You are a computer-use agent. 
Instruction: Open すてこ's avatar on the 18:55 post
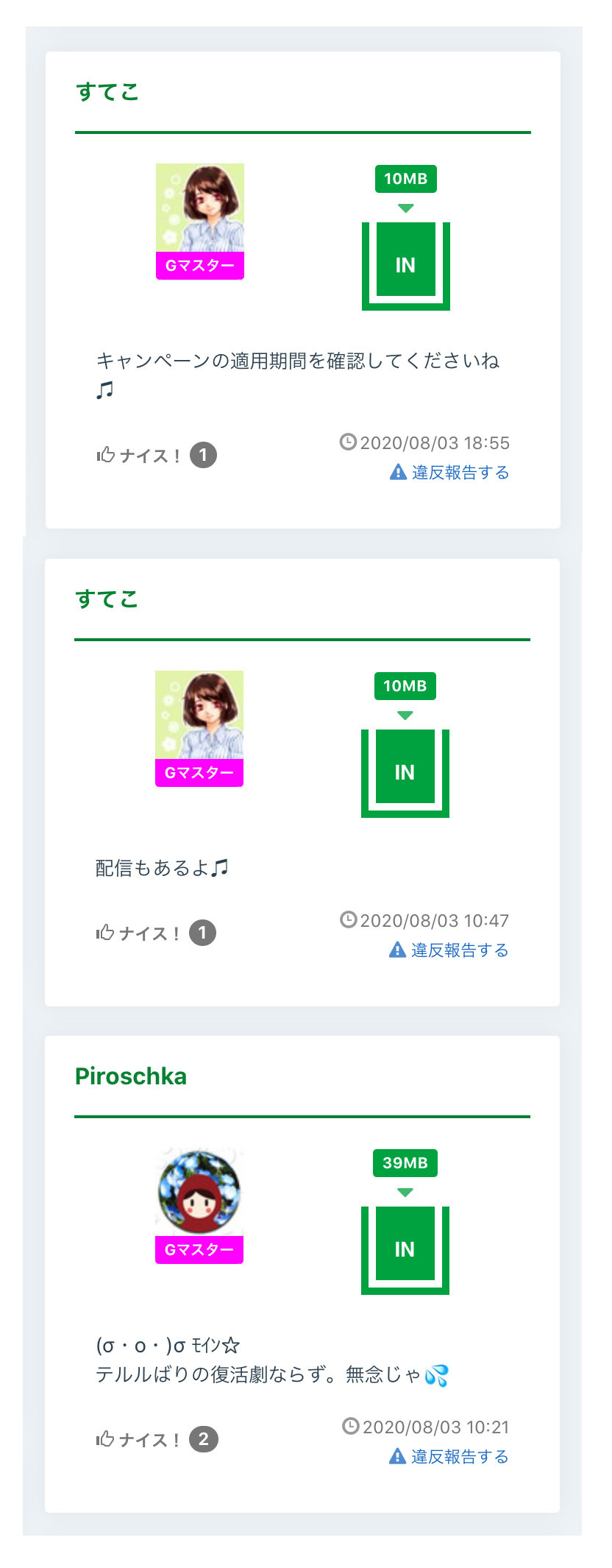(200, 209)
